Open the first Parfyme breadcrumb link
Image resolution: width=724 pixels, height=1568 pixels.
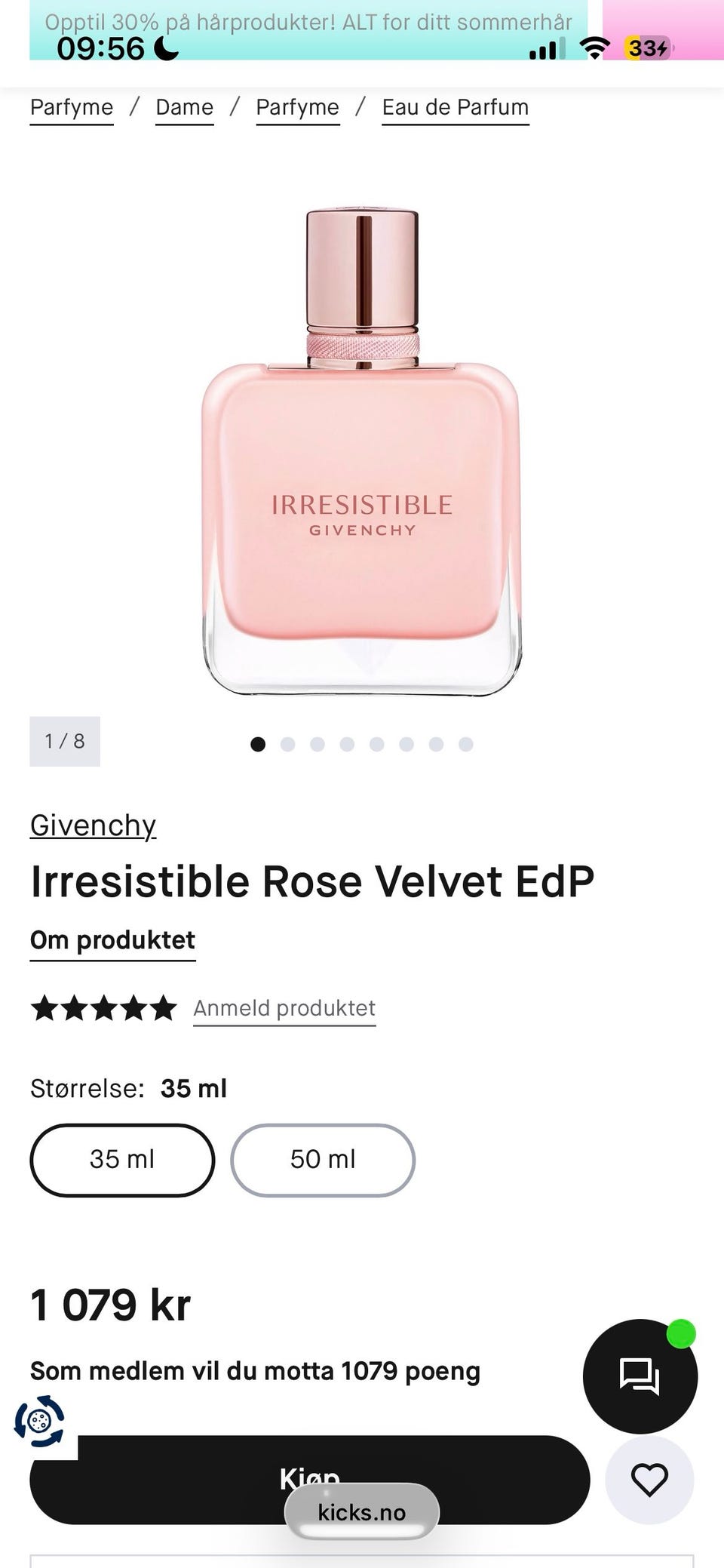click(x=72, y=107)
